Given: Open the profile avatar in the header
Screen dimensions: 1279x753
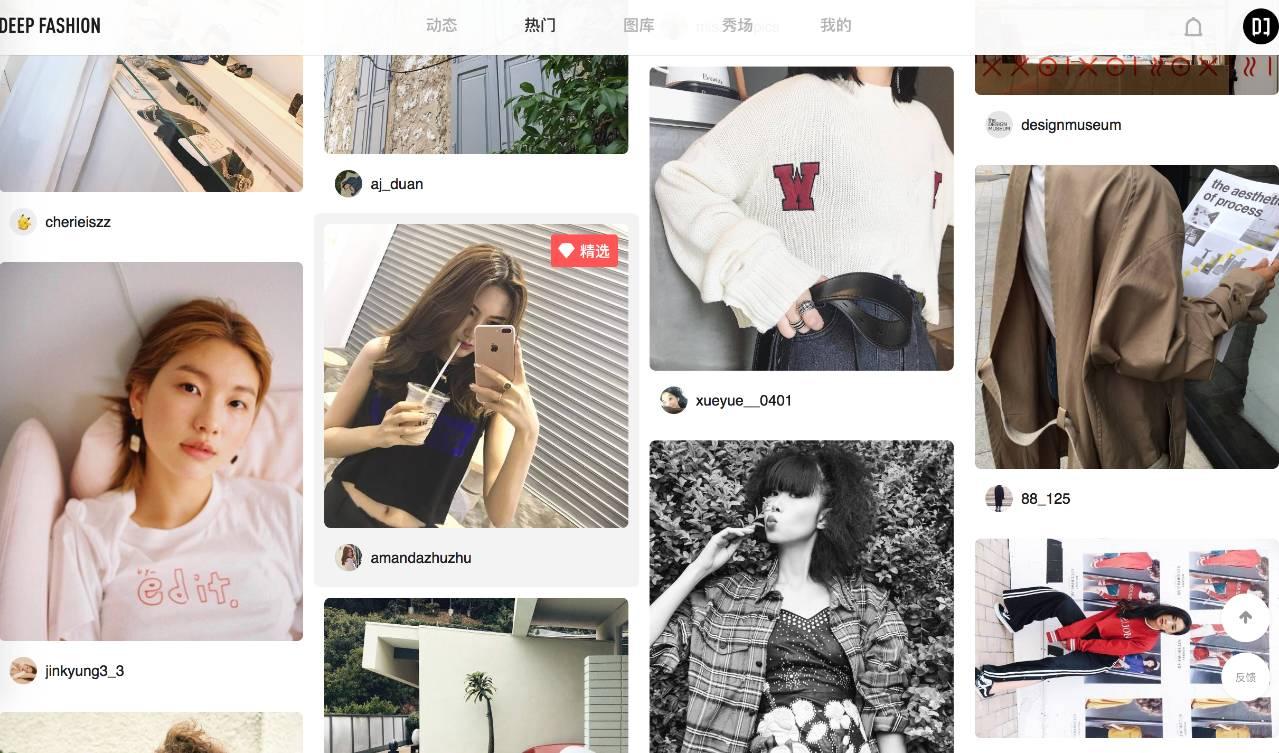Looking at the screenshot, I should (x=1260, y=27).
